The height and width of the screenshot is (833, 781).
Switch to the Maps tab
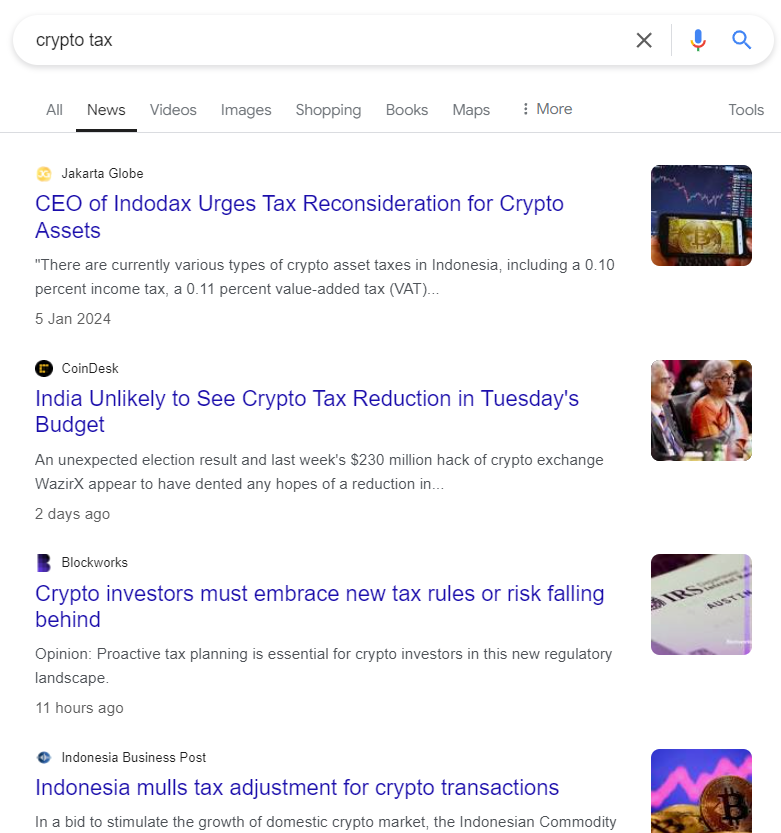[x=471, y=110]
